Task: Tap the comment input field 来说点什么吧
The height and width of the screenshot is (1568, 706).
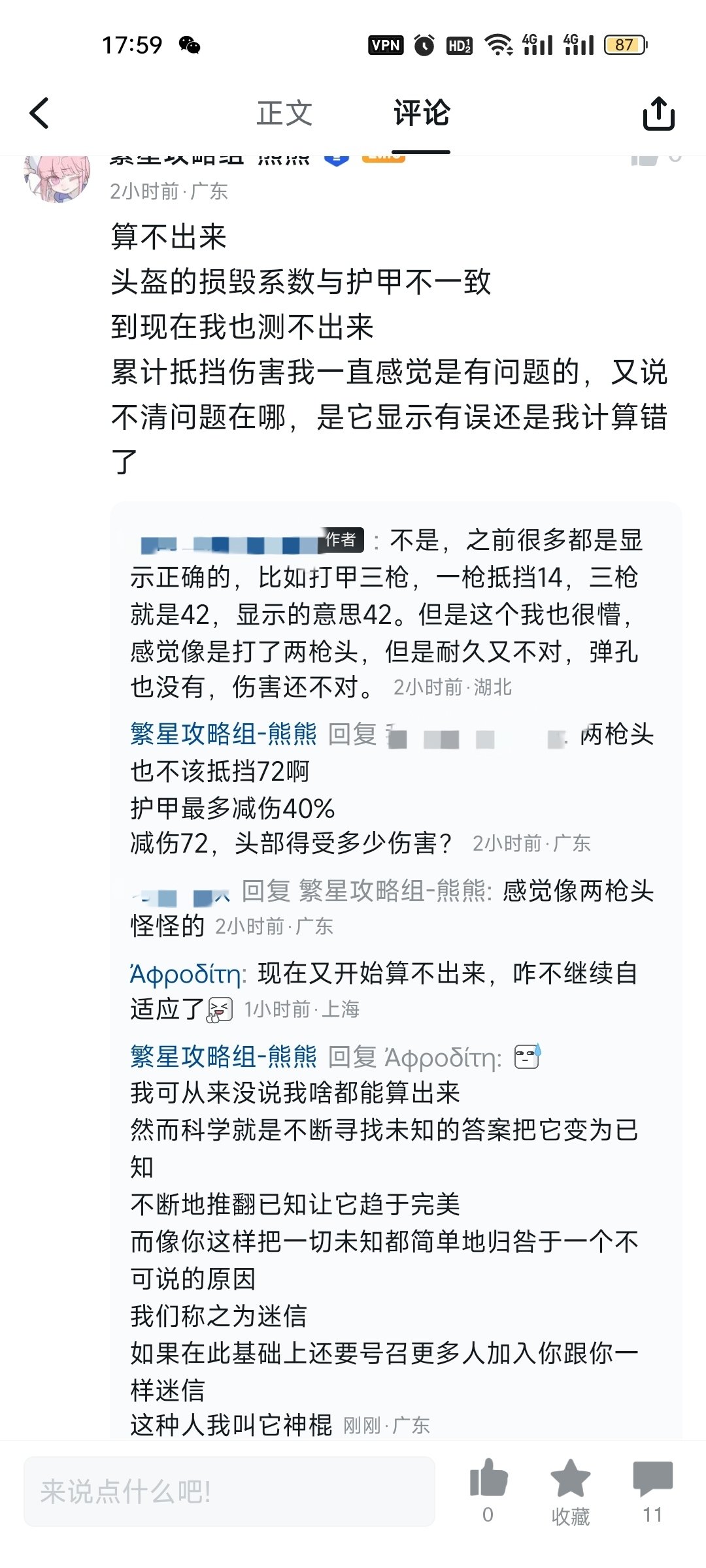Action: click(229, 1492)
